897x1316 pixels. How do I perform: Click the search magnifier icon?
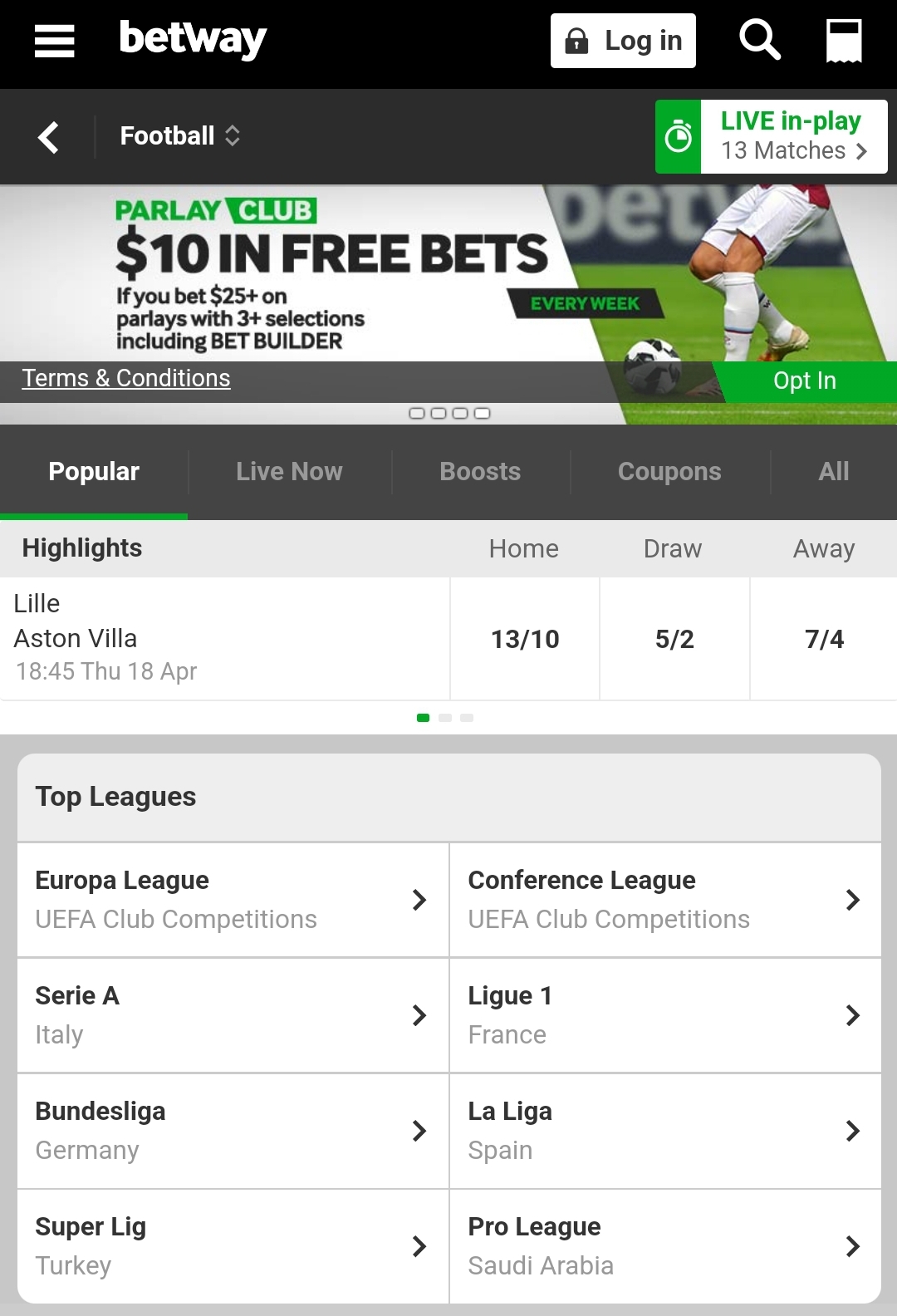[x=758, y=40]
